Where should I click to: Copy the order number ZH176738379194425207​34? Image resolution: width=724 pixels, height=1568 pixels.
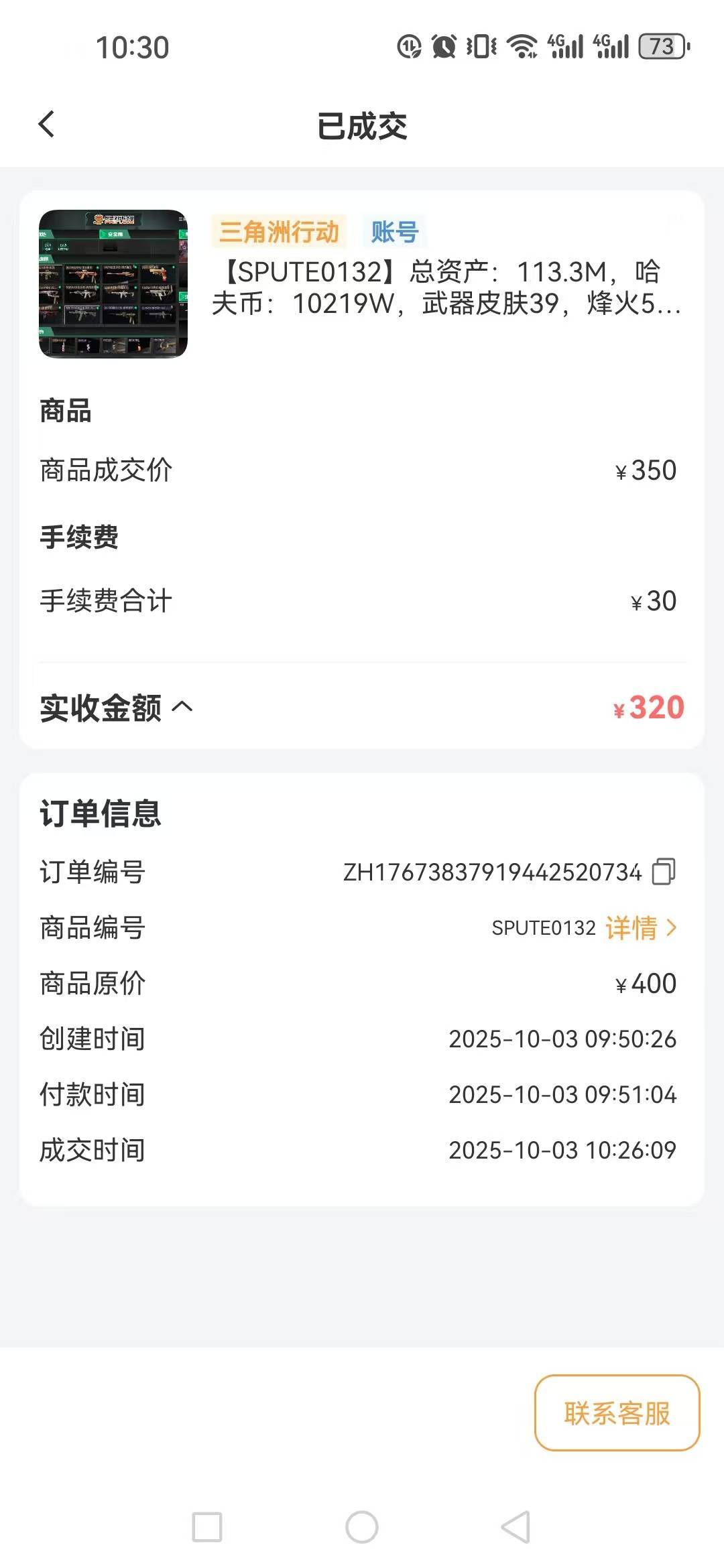(663, 871)
